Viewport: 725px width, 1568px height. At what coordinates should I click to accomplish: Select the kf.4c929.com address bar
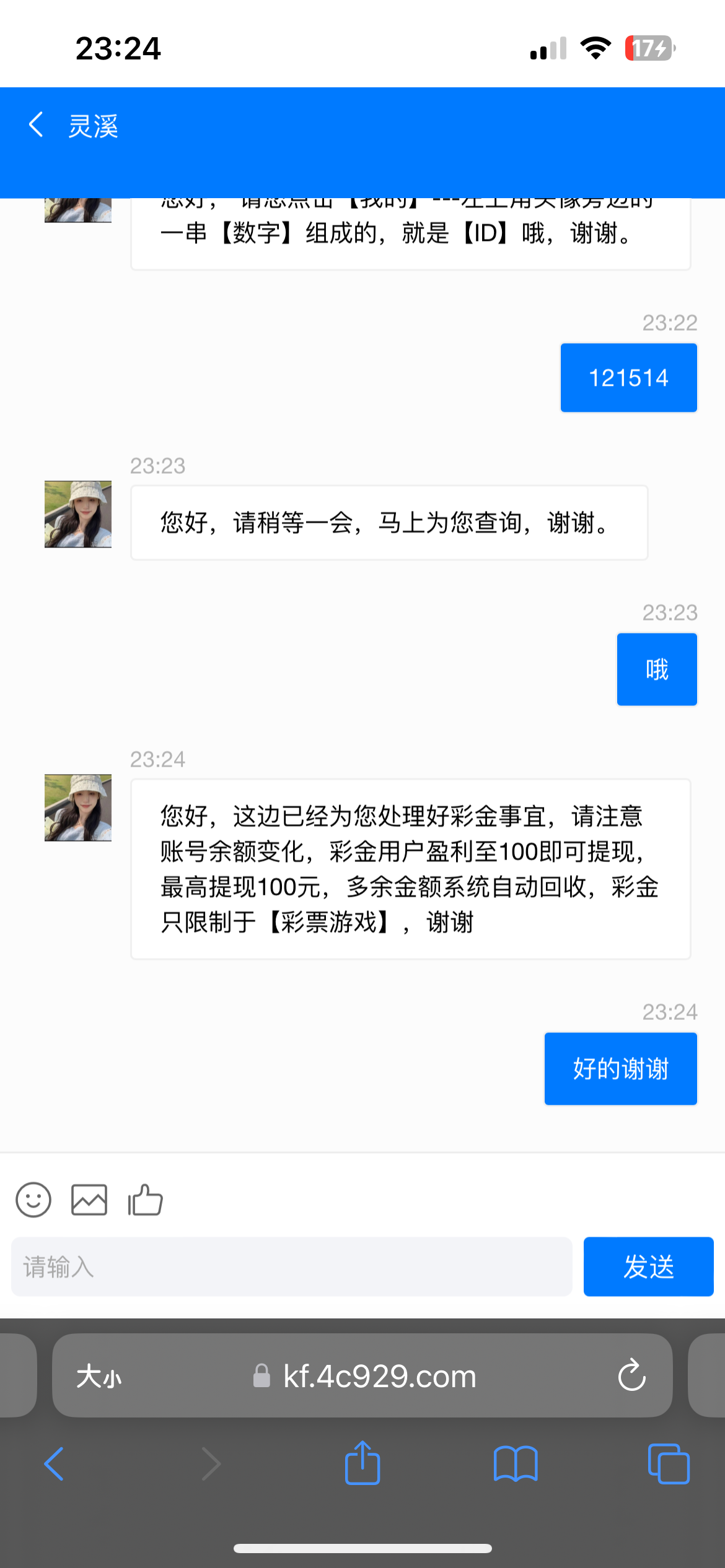tap(378, 1376)
